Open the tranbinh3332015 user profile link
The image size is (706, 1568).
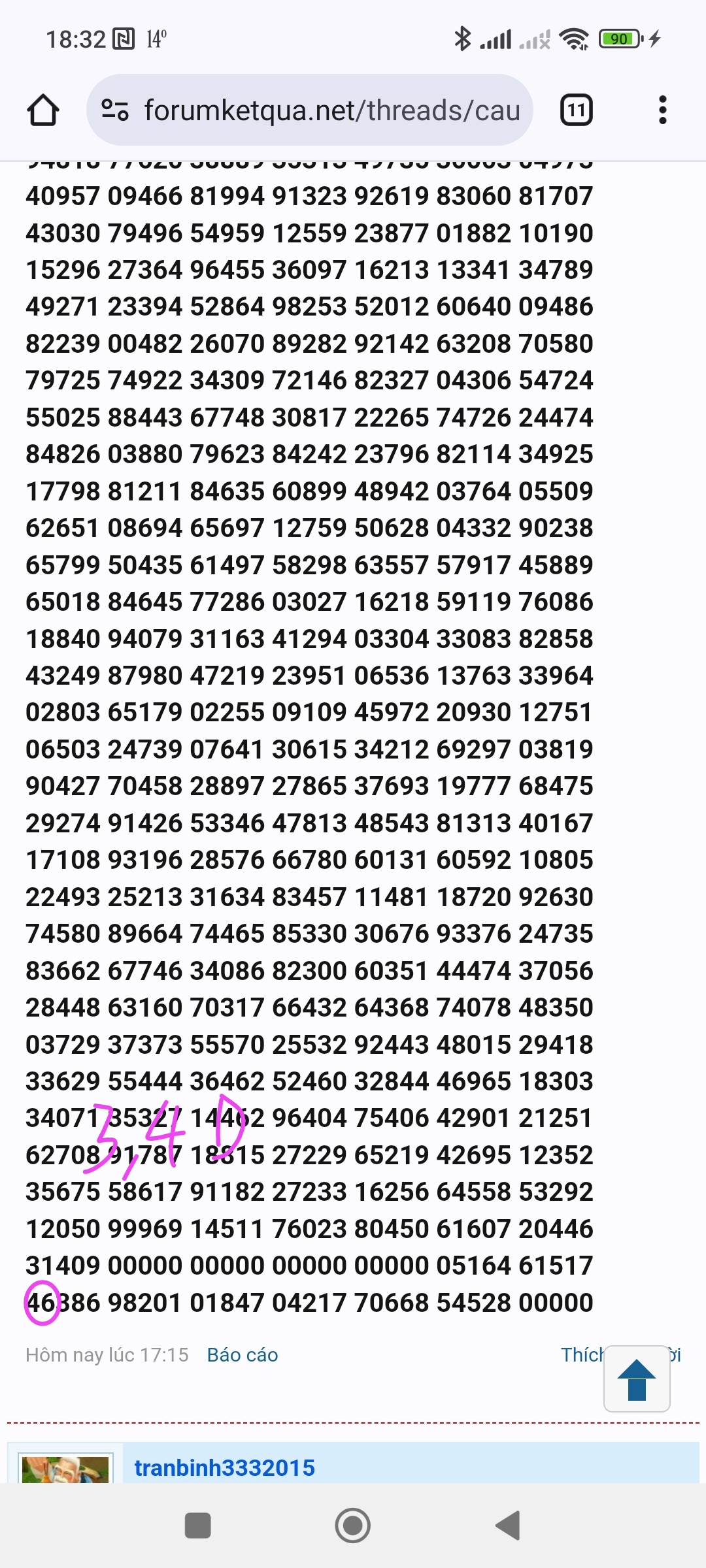coord(224,1467)
